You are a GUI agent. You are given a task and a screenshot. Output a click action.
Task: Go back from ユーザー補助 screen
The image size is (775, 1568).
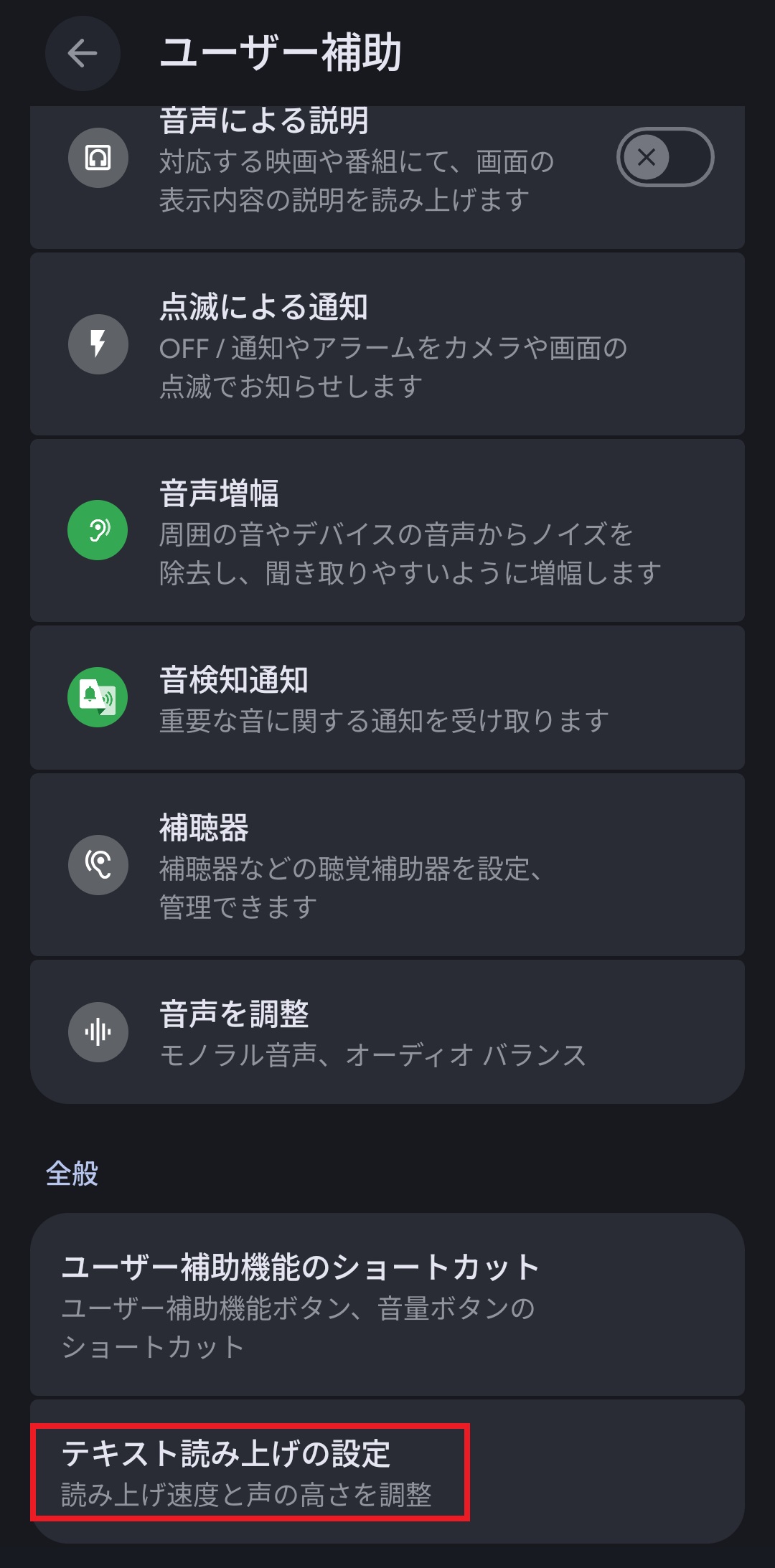pyautogui.click(x=83, y=54)
